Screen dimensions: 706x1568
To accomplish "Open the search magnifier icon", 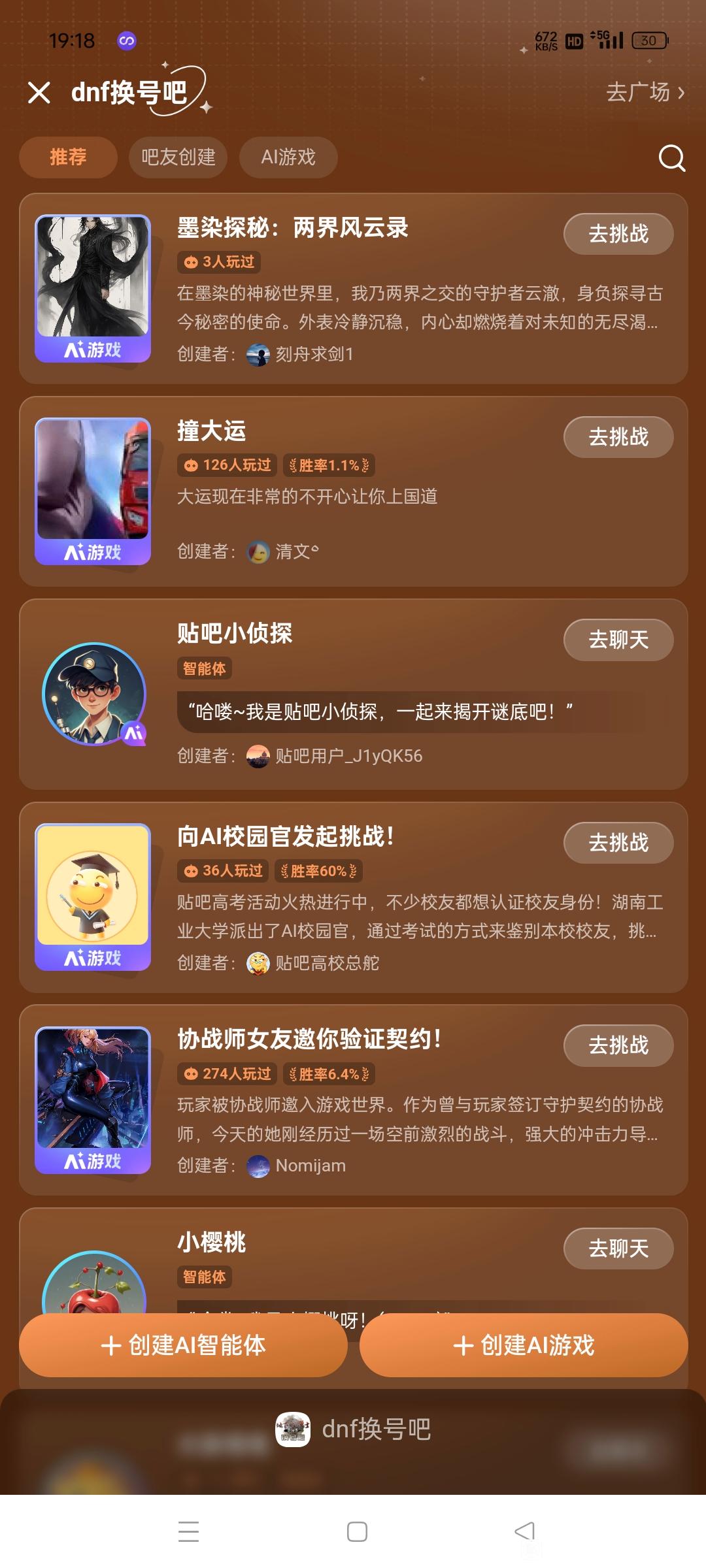I will coord(671,158).
